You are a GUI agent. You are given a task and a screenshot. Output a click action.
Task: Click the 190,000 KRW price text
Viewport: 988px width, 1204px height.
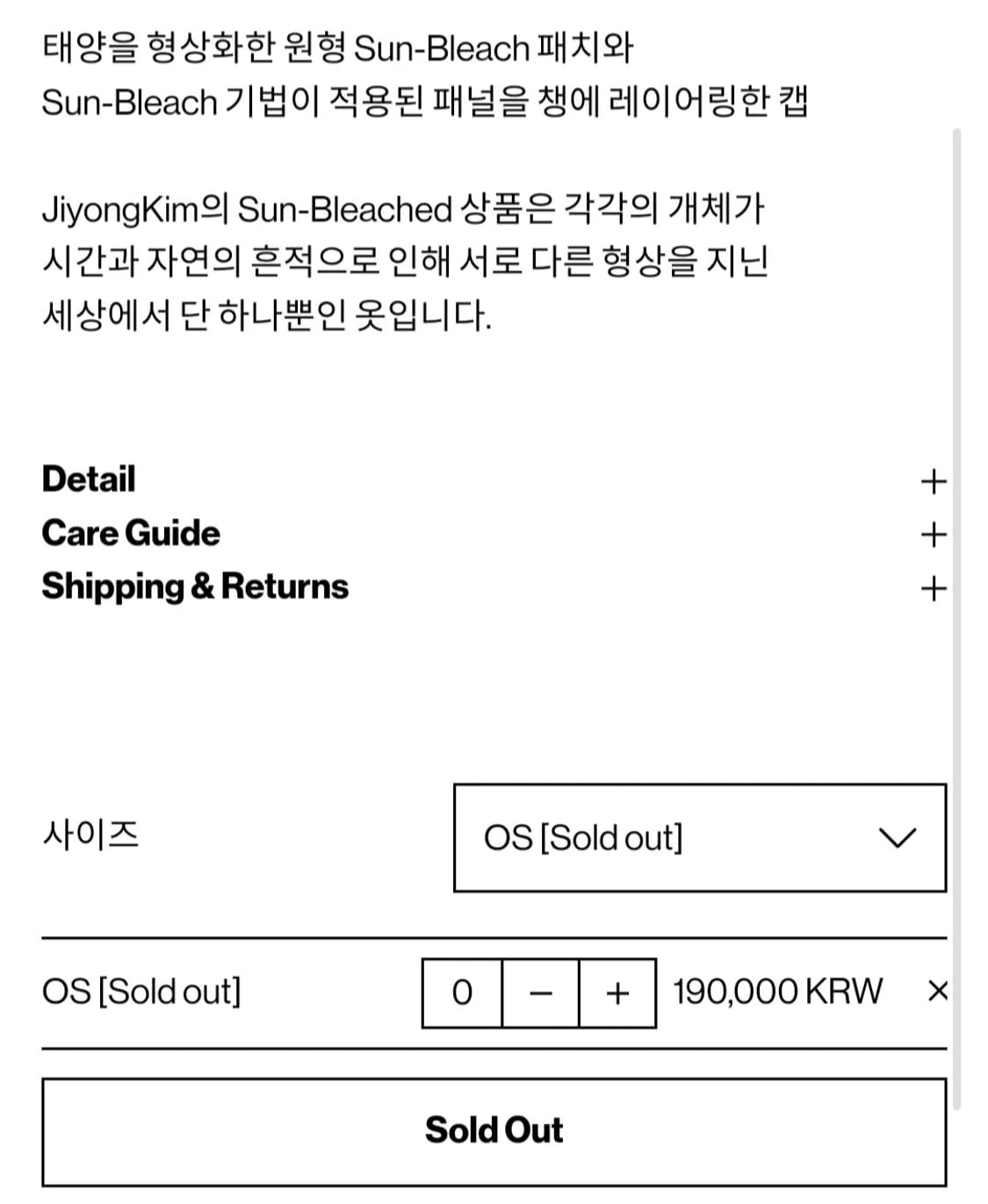tap(778, 991)
